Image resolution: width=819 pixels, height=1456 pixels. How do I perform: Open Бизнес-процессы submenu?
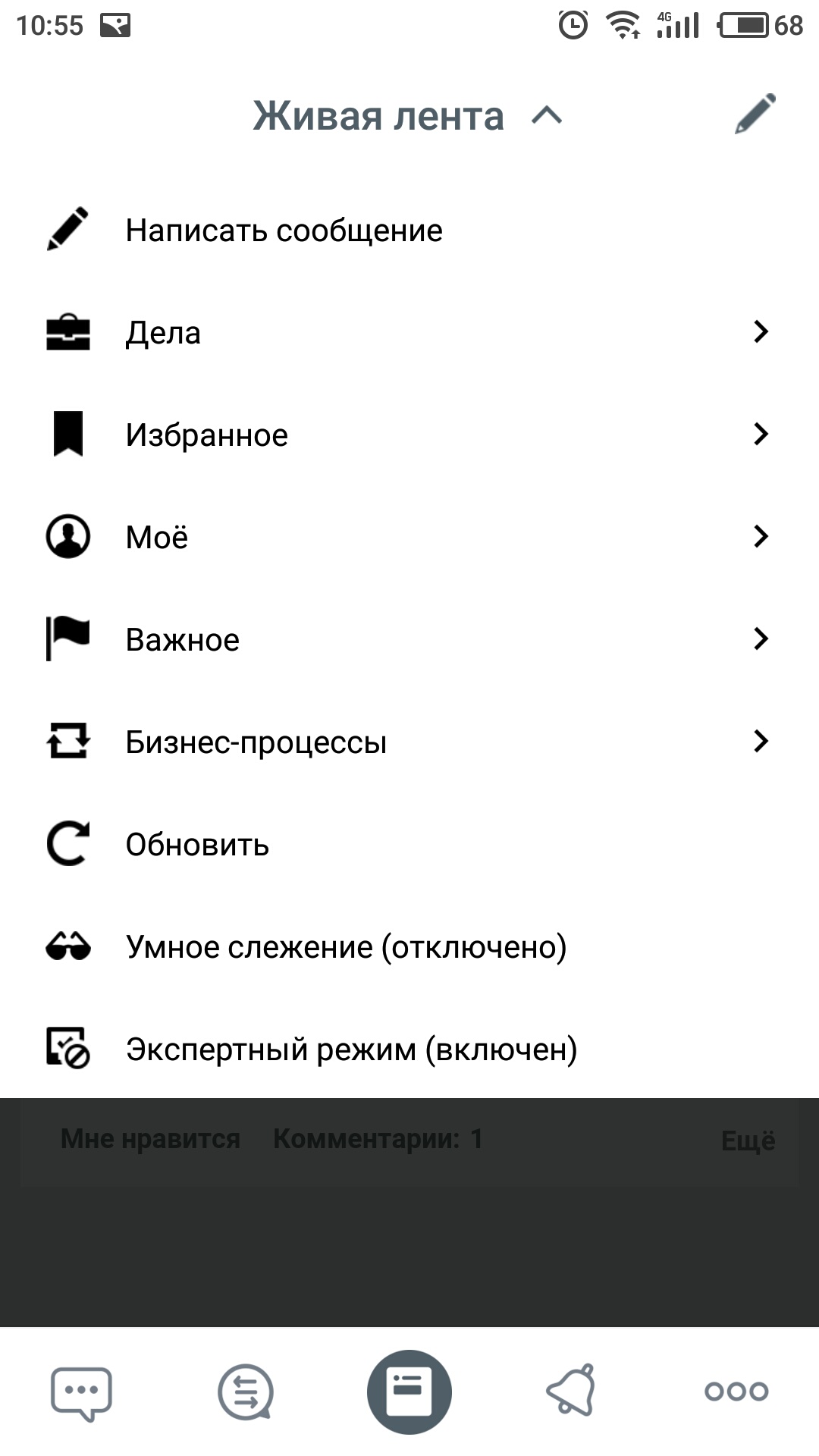coord(409,742)
